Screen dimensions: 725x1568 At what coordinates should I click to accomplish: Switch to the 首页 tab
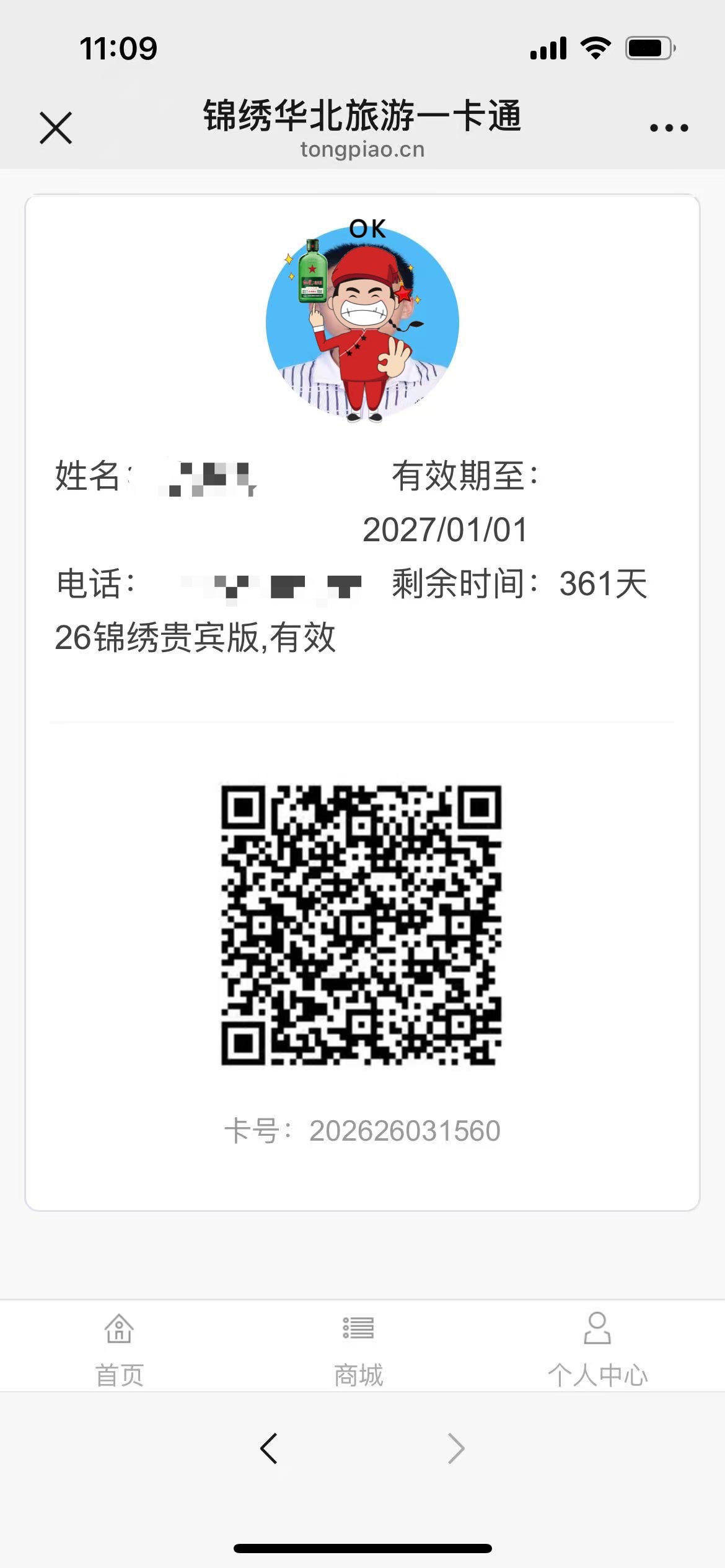[x=119, y=1349]
